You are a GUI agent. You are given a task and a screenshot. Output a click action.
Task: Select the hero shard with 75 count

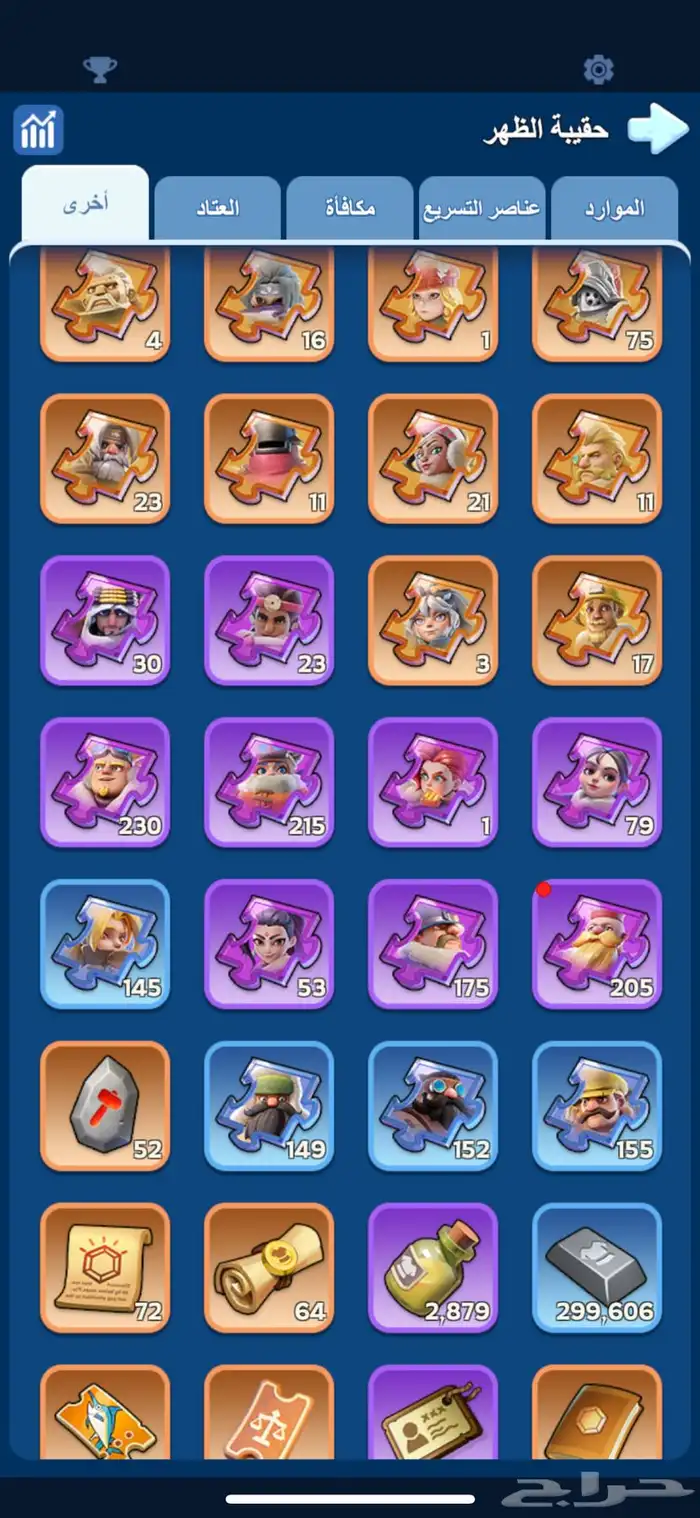point(597,303)
